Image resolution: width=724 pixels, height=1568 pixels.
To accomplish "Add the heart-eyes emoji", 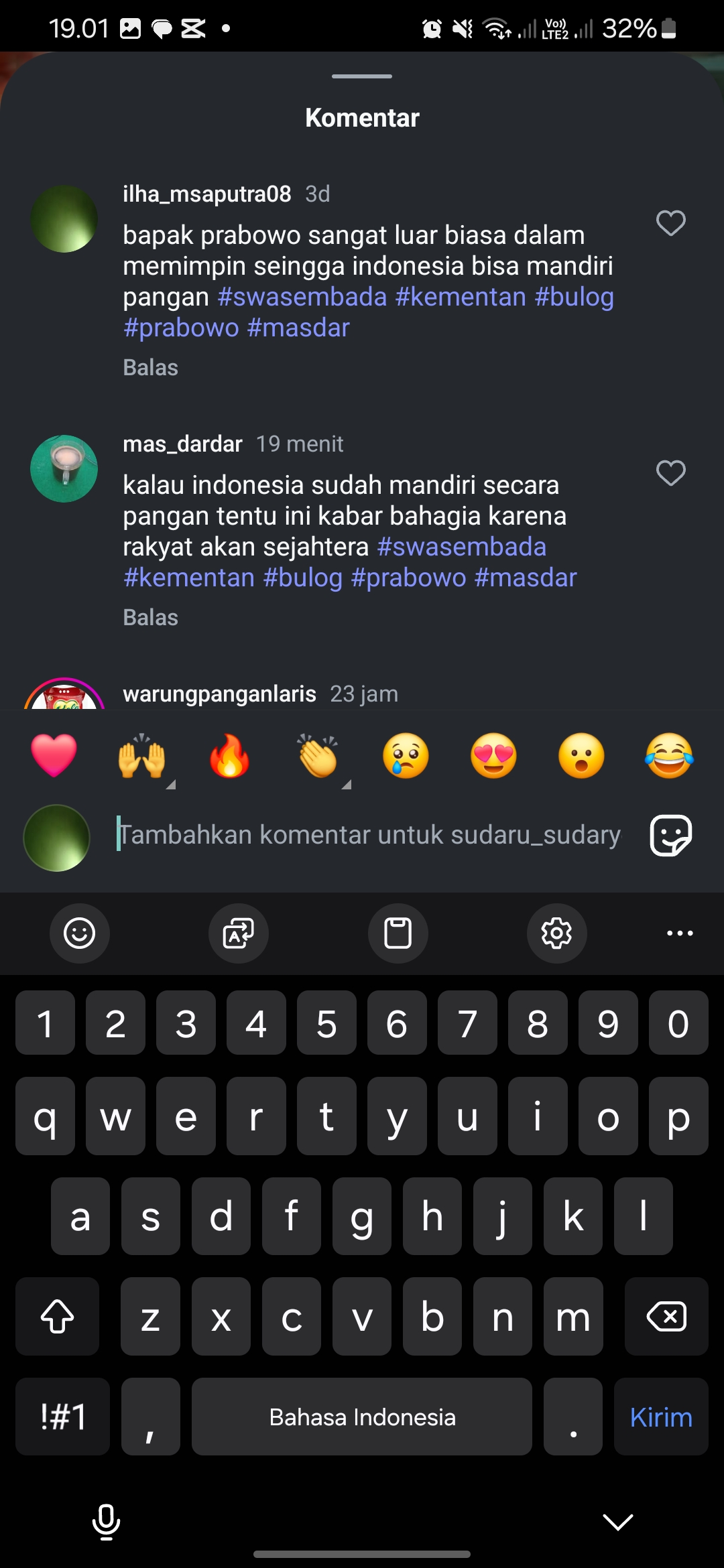I will click(494, 756).
